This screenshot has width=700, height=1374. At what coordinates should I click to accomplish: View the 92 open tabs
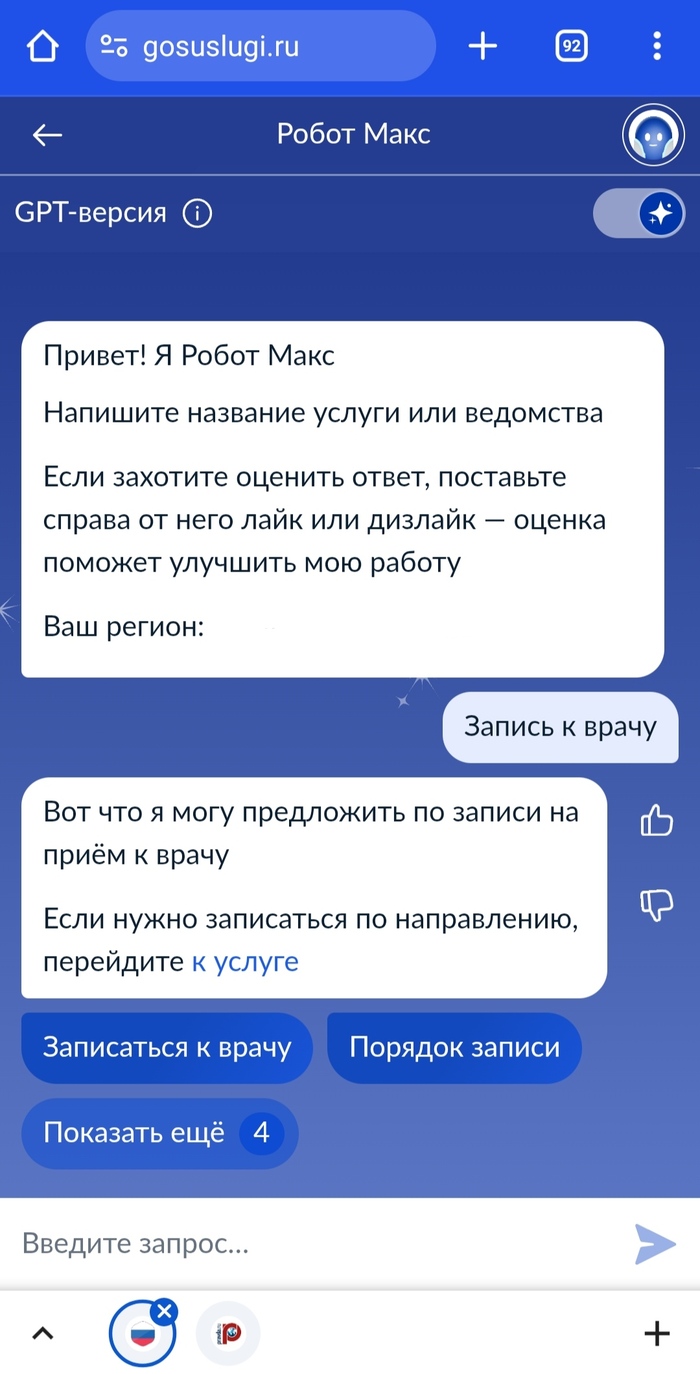point(571,46)
